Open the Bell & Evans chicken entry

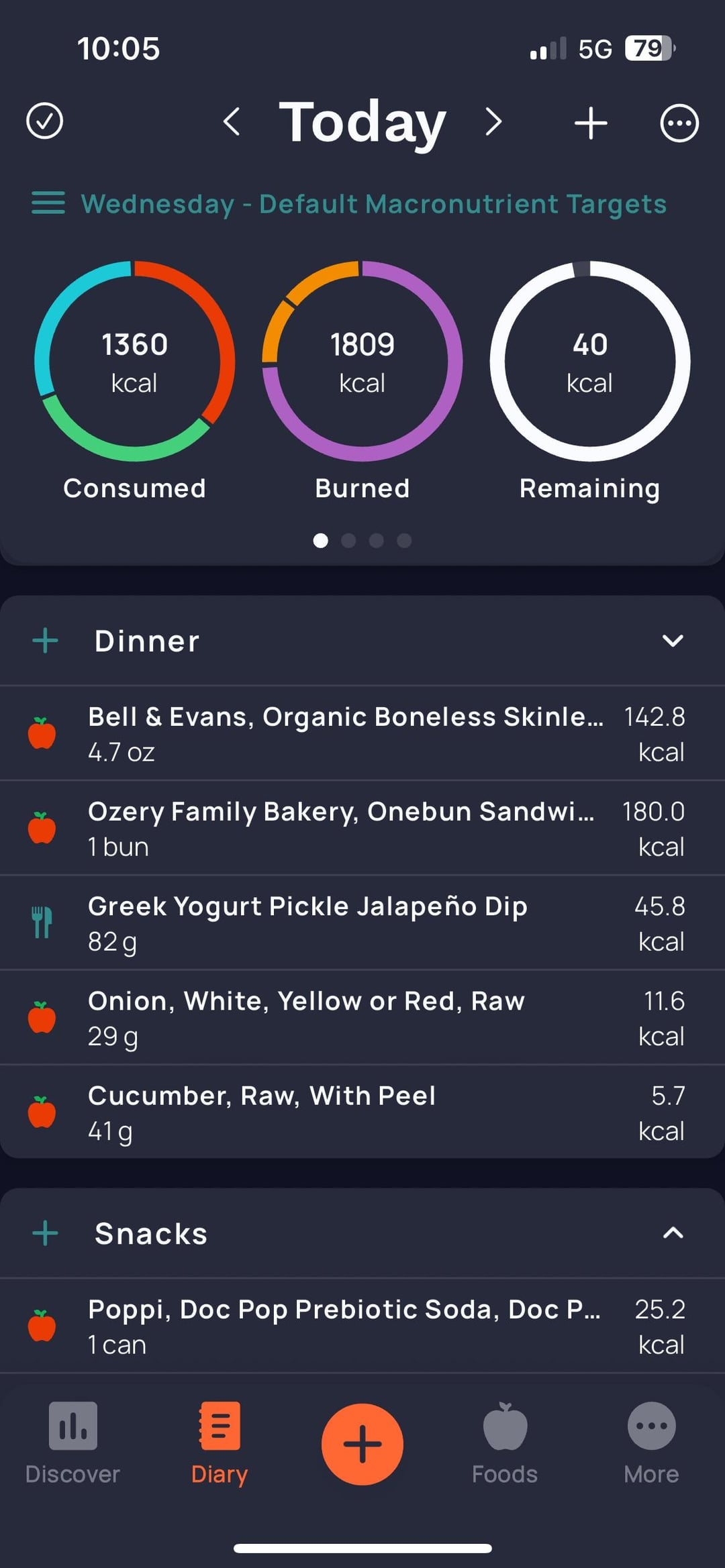click(x=362, y=733)
